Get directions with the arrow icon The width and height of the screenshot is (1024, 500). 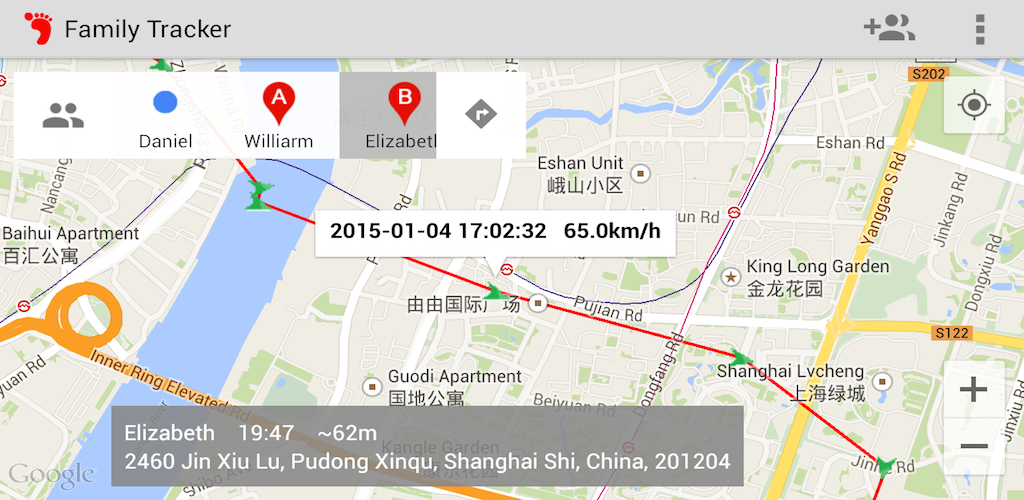click(481, 115)
